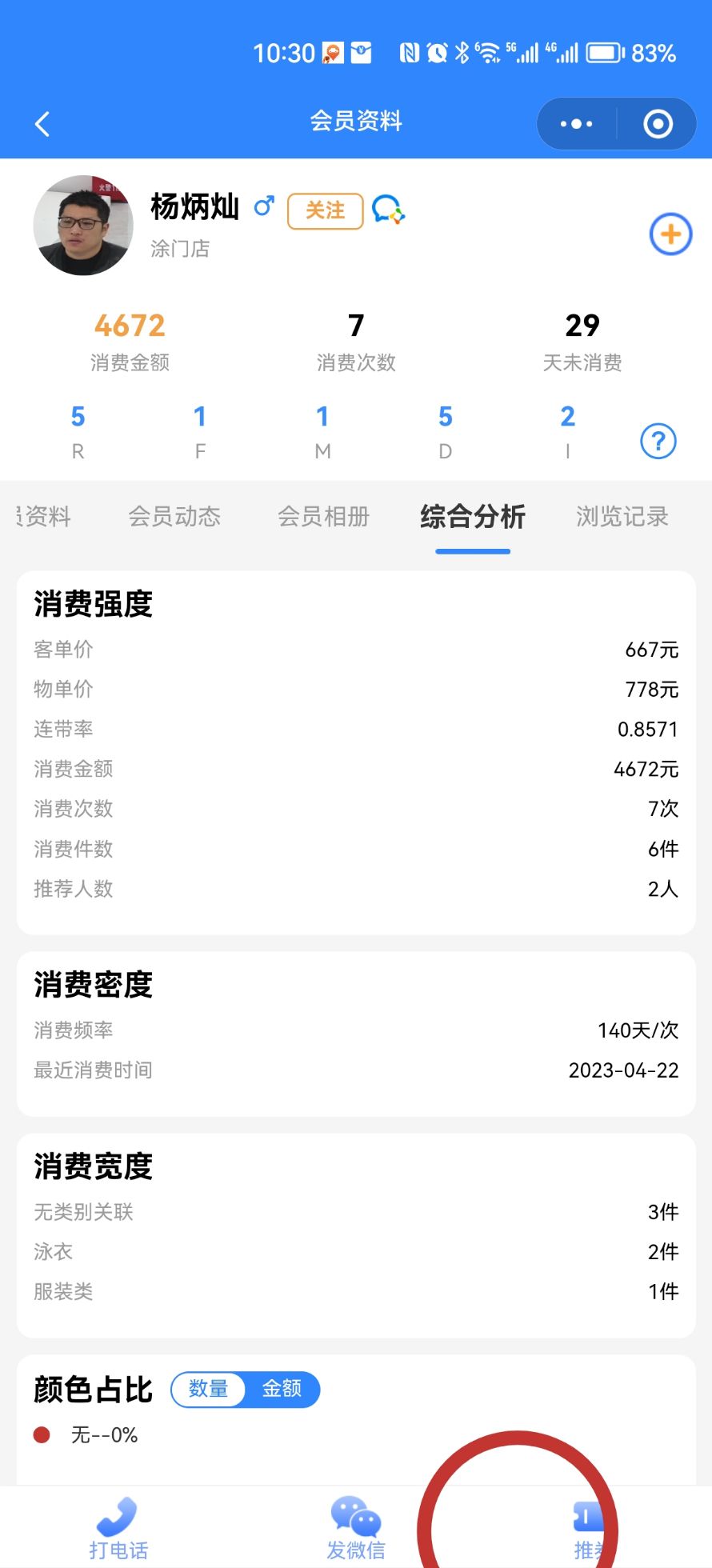Tap 打电话 to call the member
712x1568 pixels.
tap(118, 1529)
